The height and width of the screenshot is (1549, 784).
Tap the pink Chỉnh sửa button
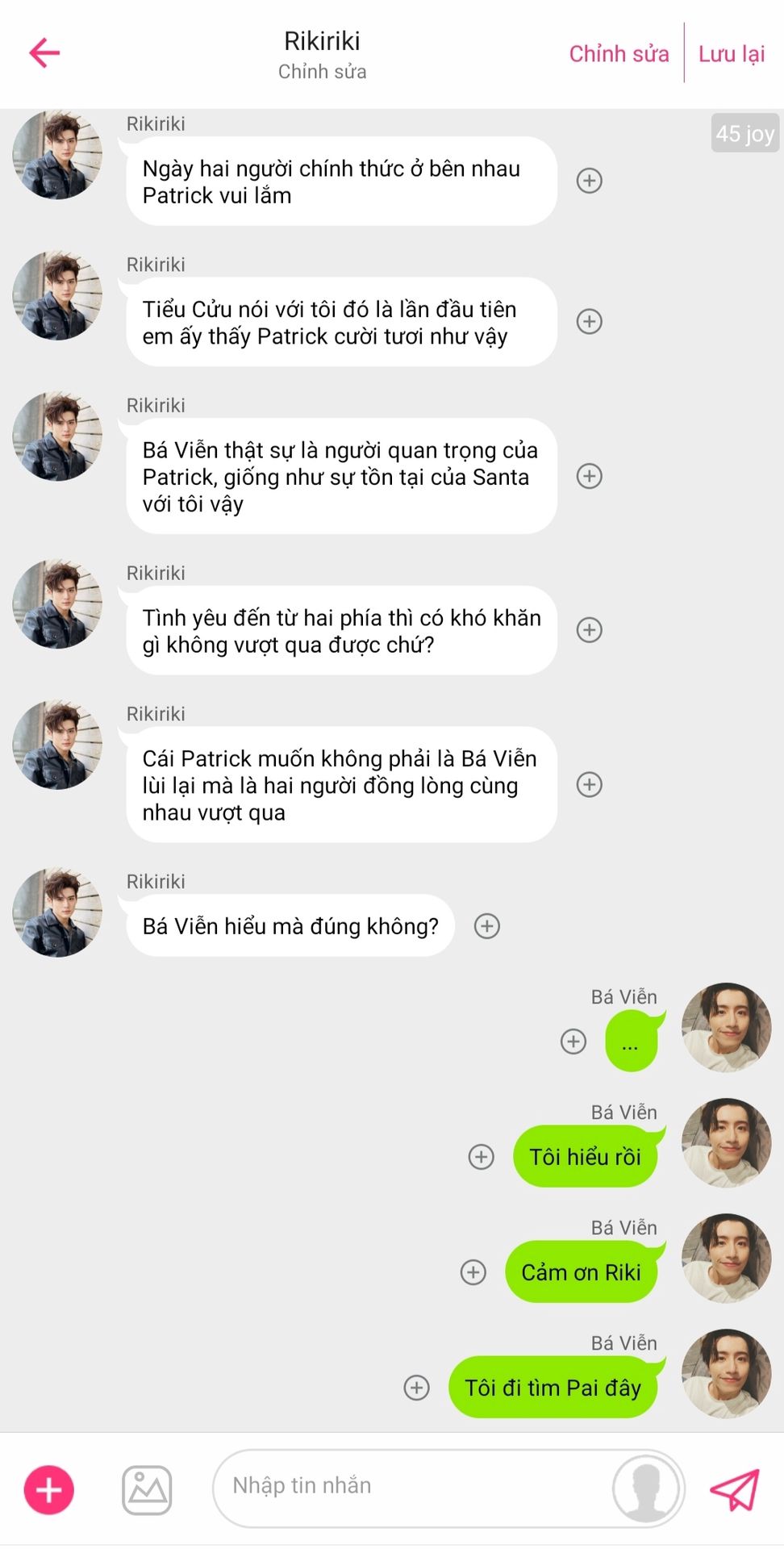coord(619,54)
